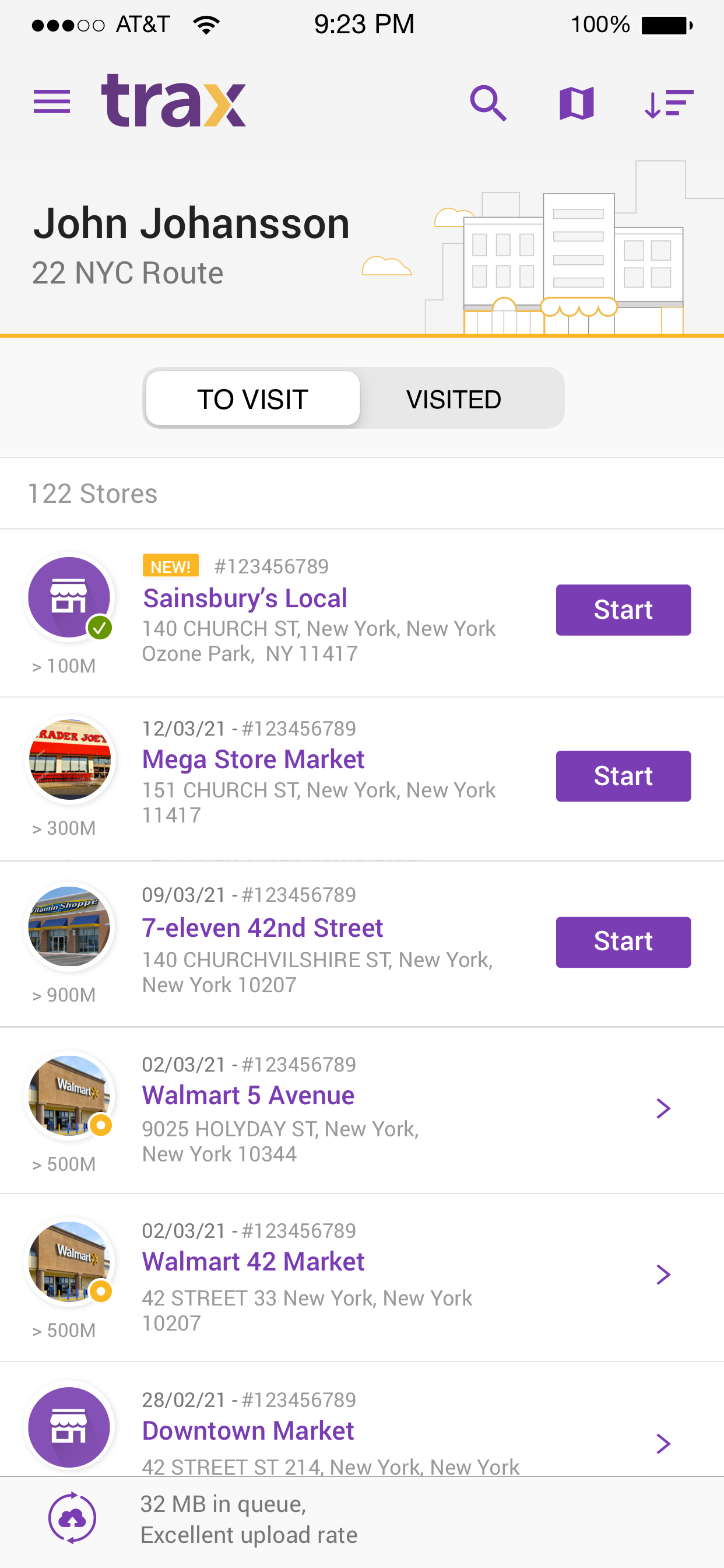Open the sort options
The height and width of the screenshot is (1568, 724).
pyautogui.click(x=669, y=102)
